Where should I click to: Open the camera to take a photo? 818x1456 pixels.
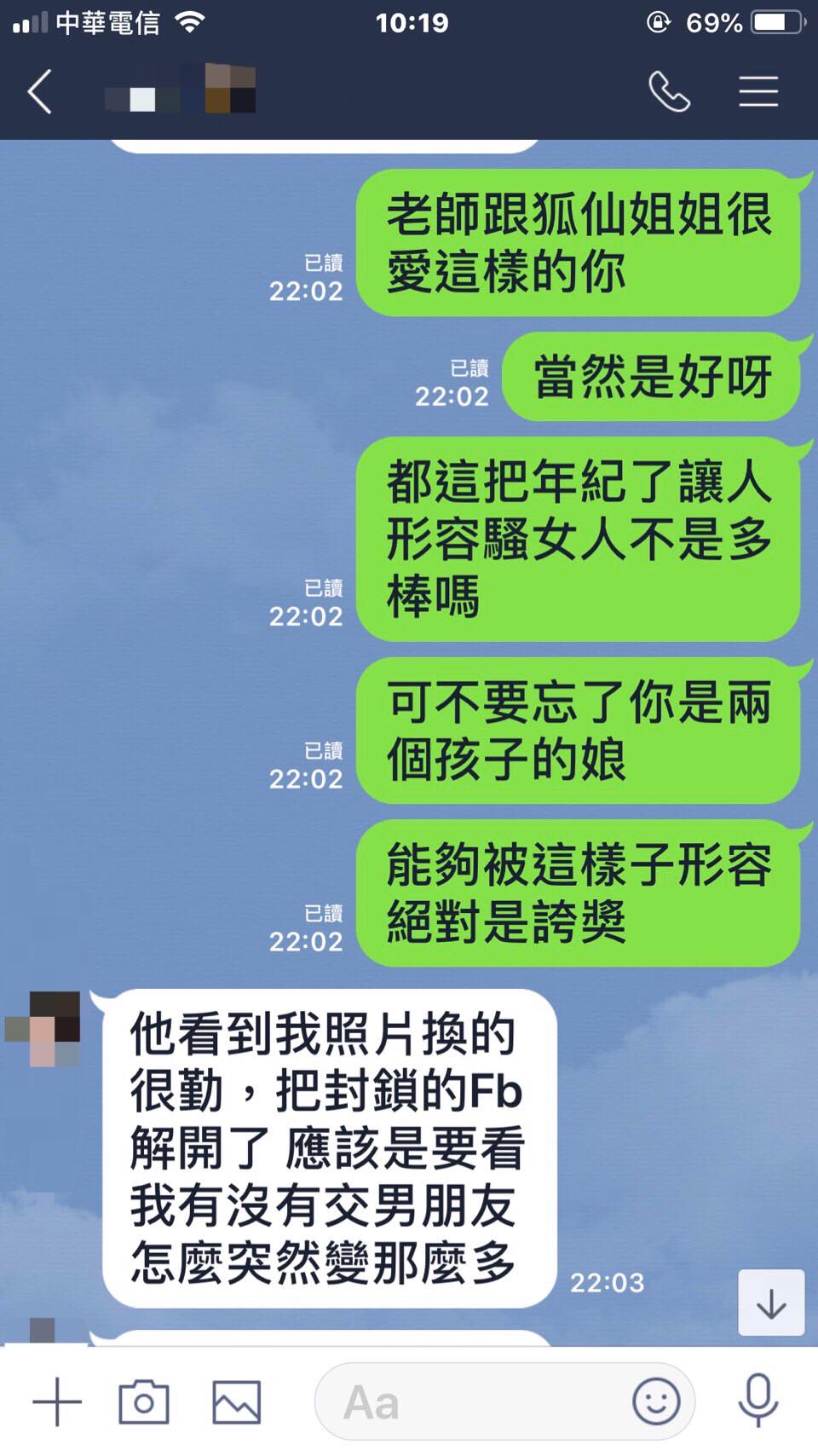click(x=143, y=1401)
